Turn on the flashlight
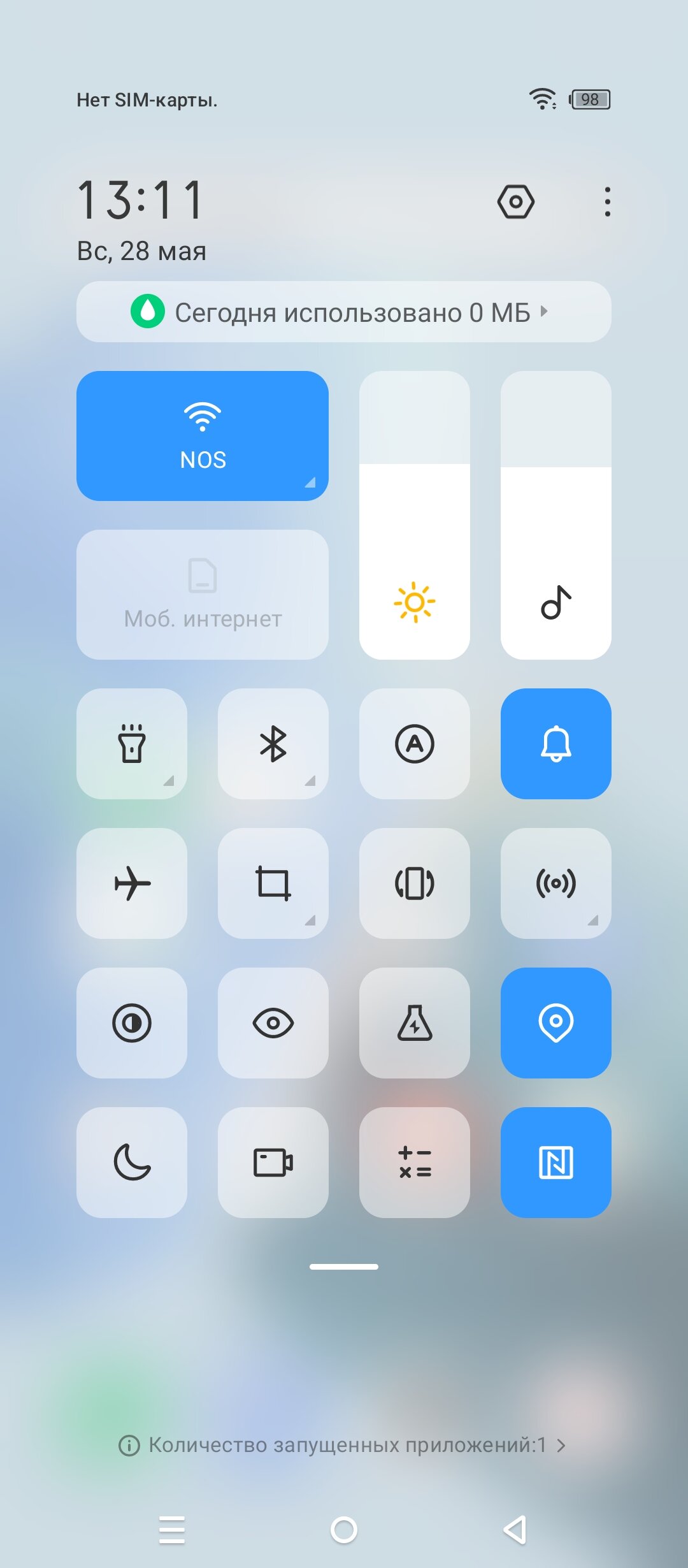Screen dimensions: 688x1568 click(x=132, y=744)
